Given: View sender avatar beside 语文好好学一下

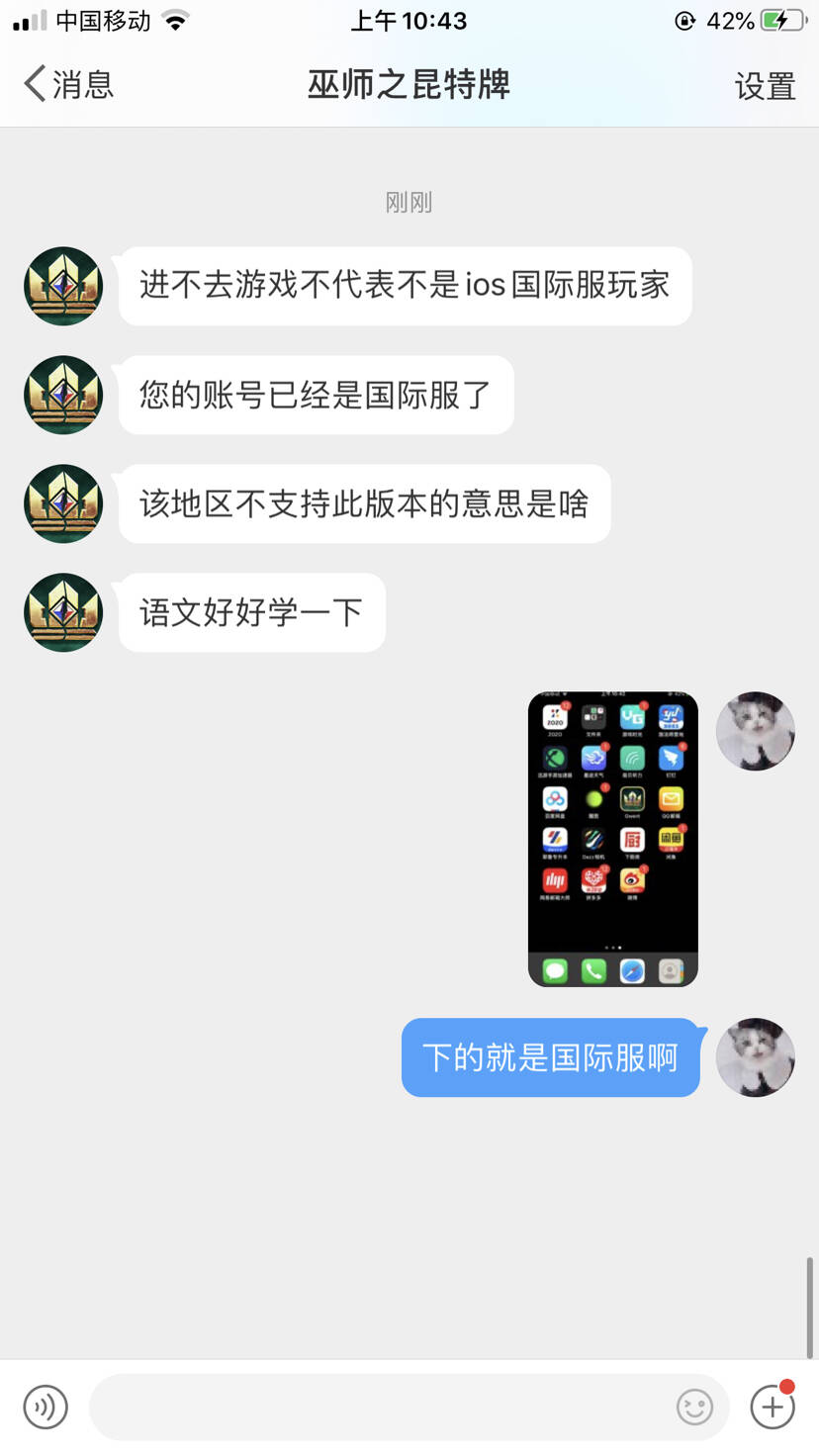Looking at the screenshot, I should tap(63, 612).
